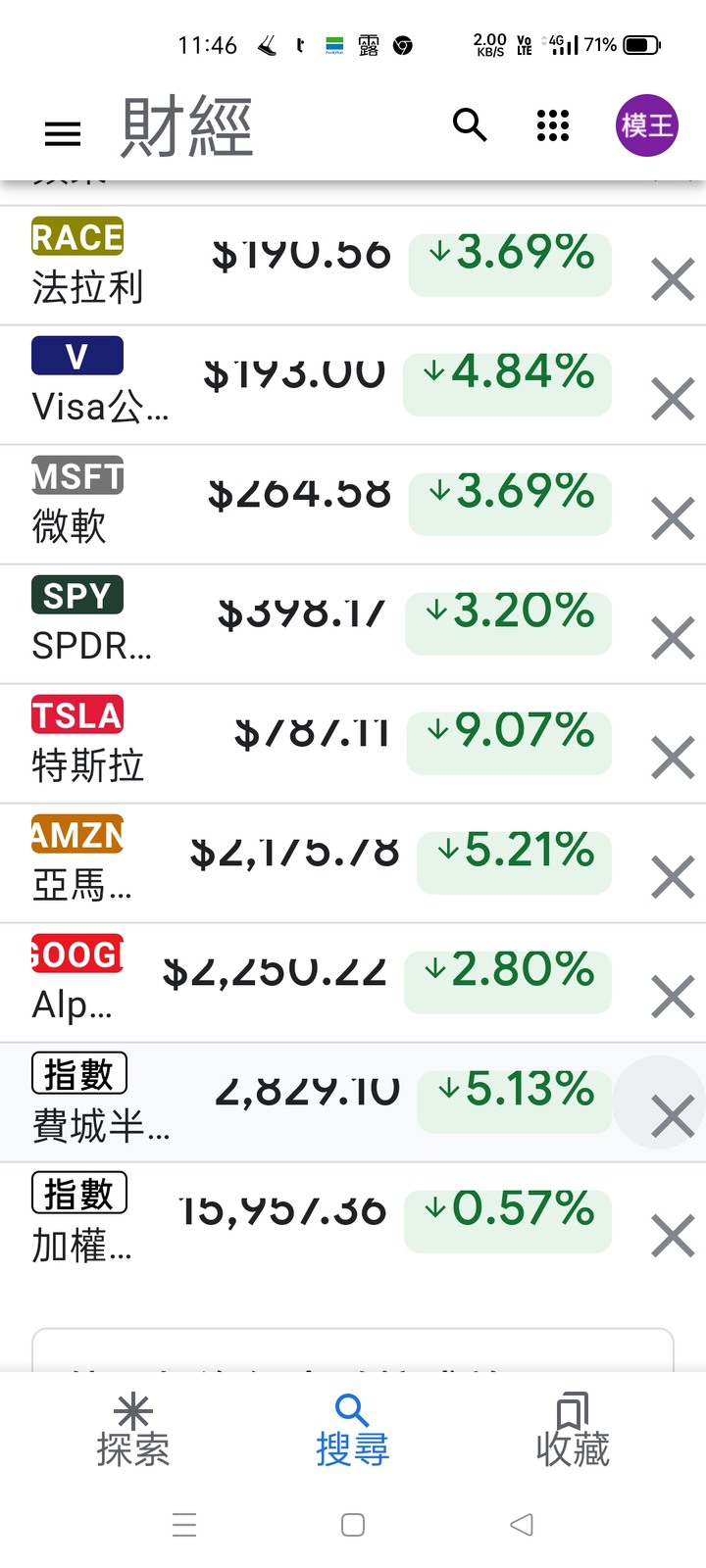The height and width of the screenshot is (1568, 706).
Task: Switch to the 收藏 tab
Action: (573, 1431)
